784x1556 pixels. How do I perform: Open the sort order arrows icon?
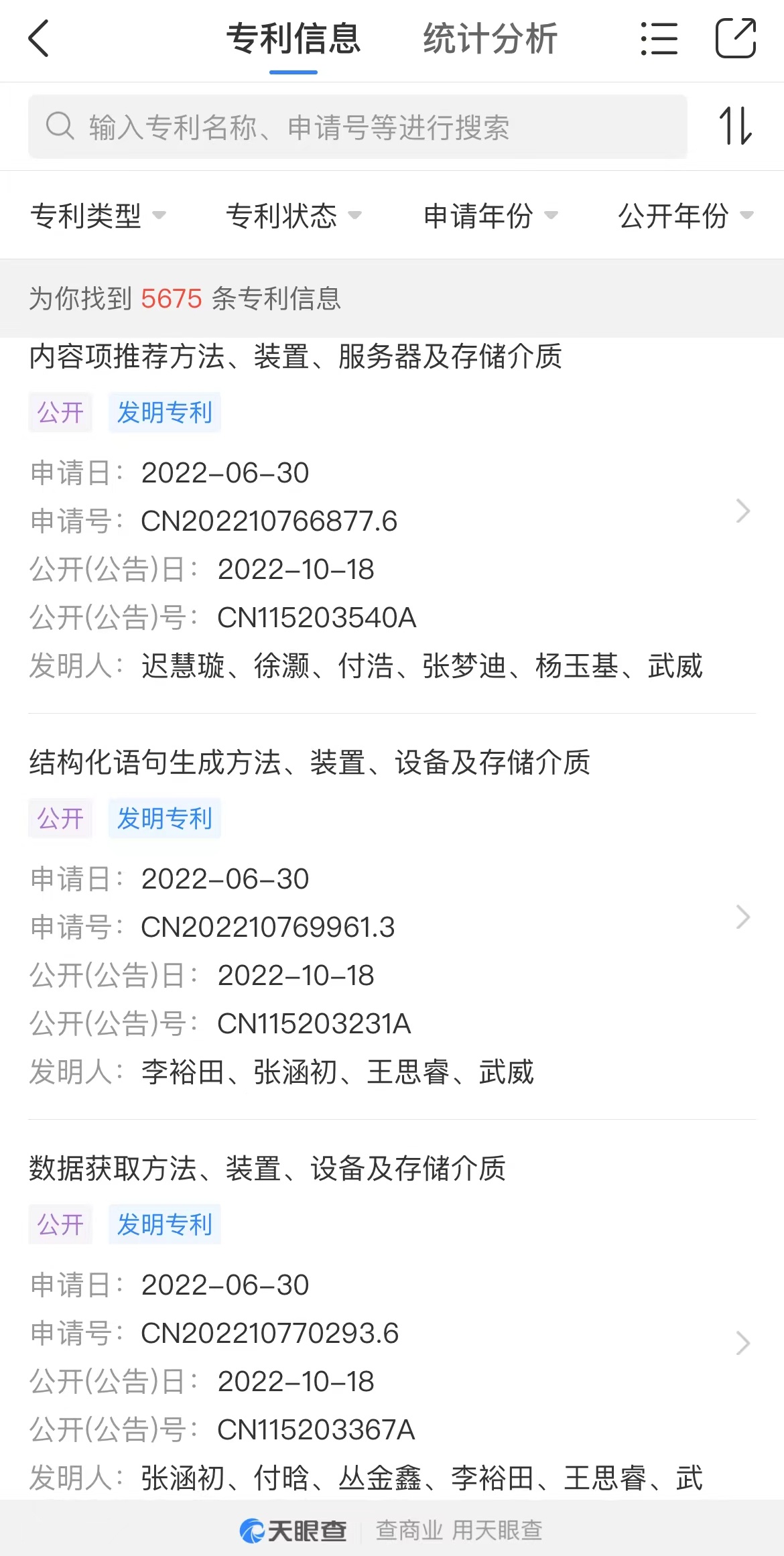pos(736,126)
